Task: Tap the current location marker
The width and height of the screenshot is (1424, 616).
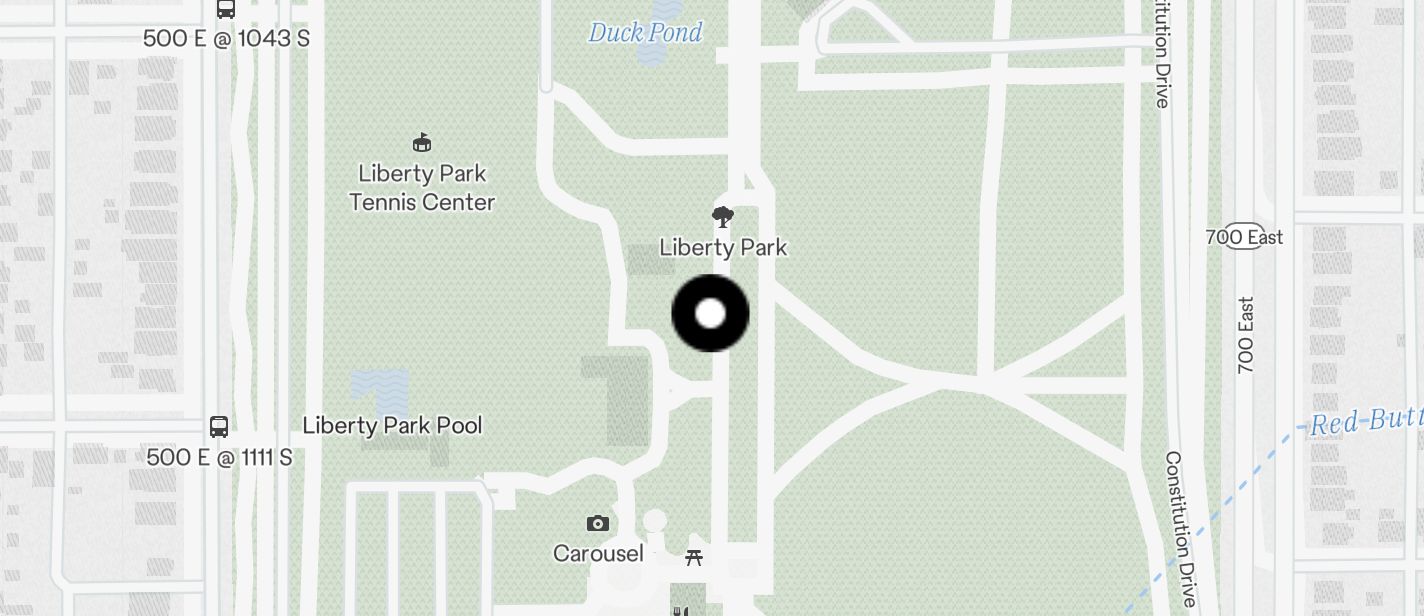Action: (710, 313)
